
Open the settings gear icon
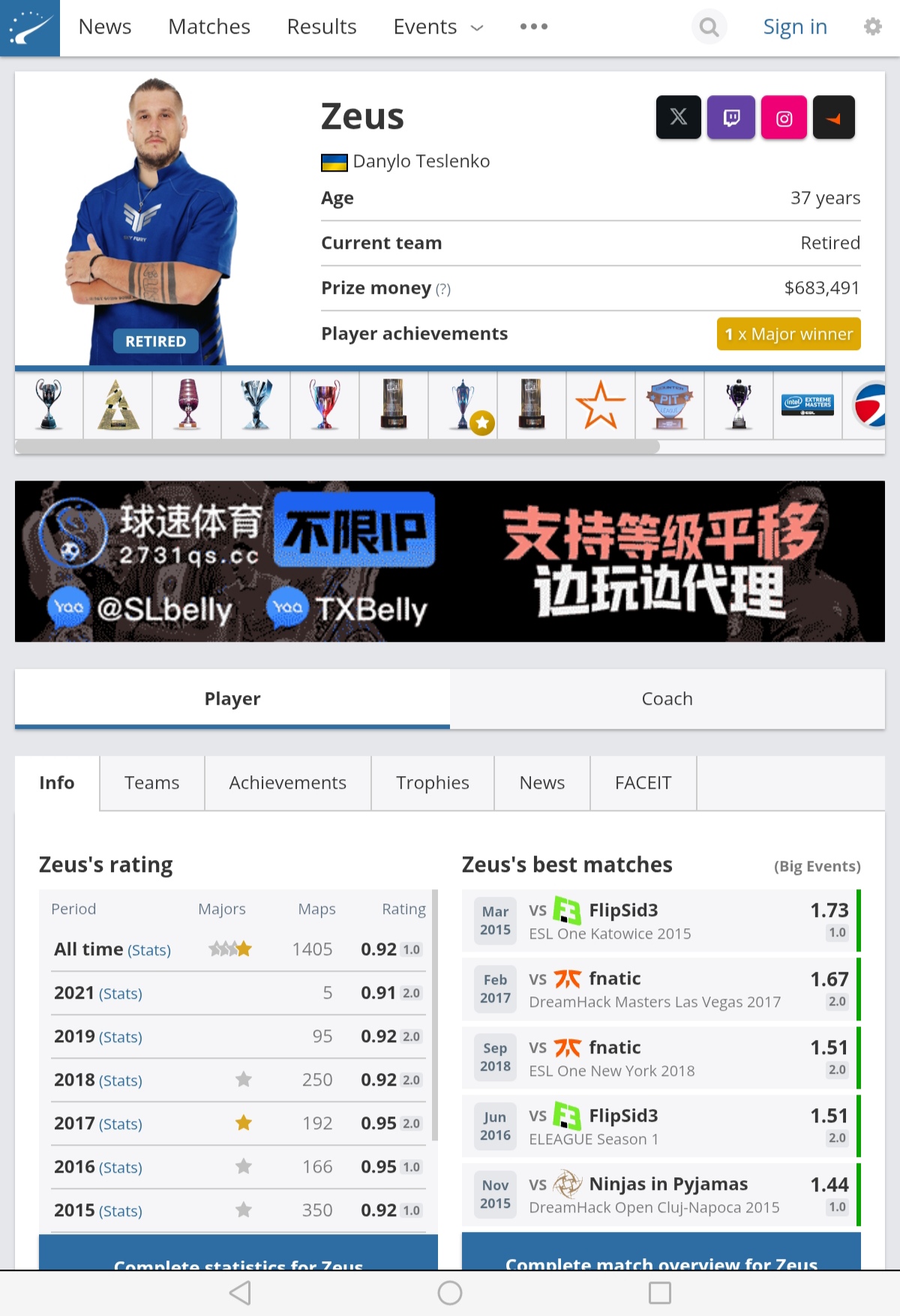[x=872, y=28]
